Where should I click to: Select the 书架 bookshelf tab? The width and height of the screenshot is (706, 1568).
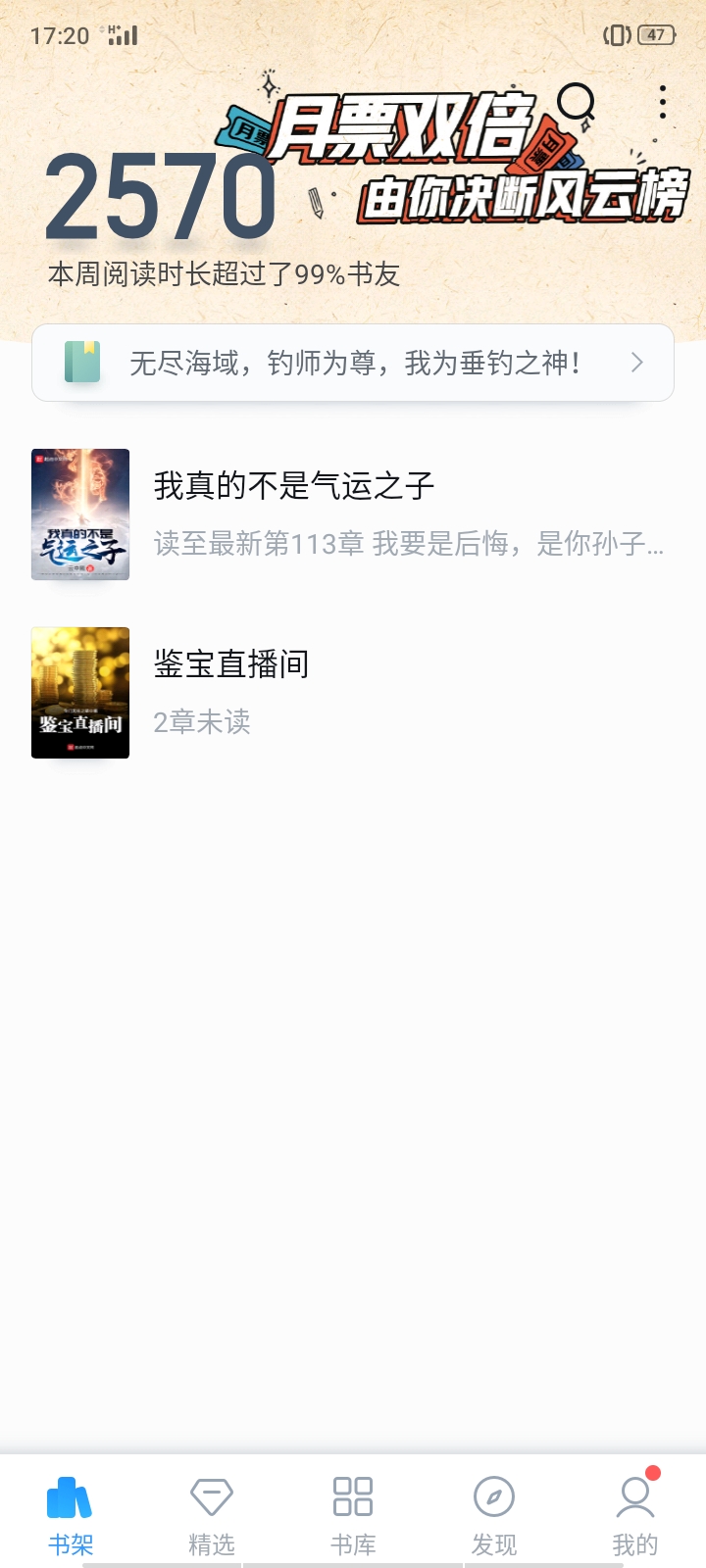(x=71, y=1515)
